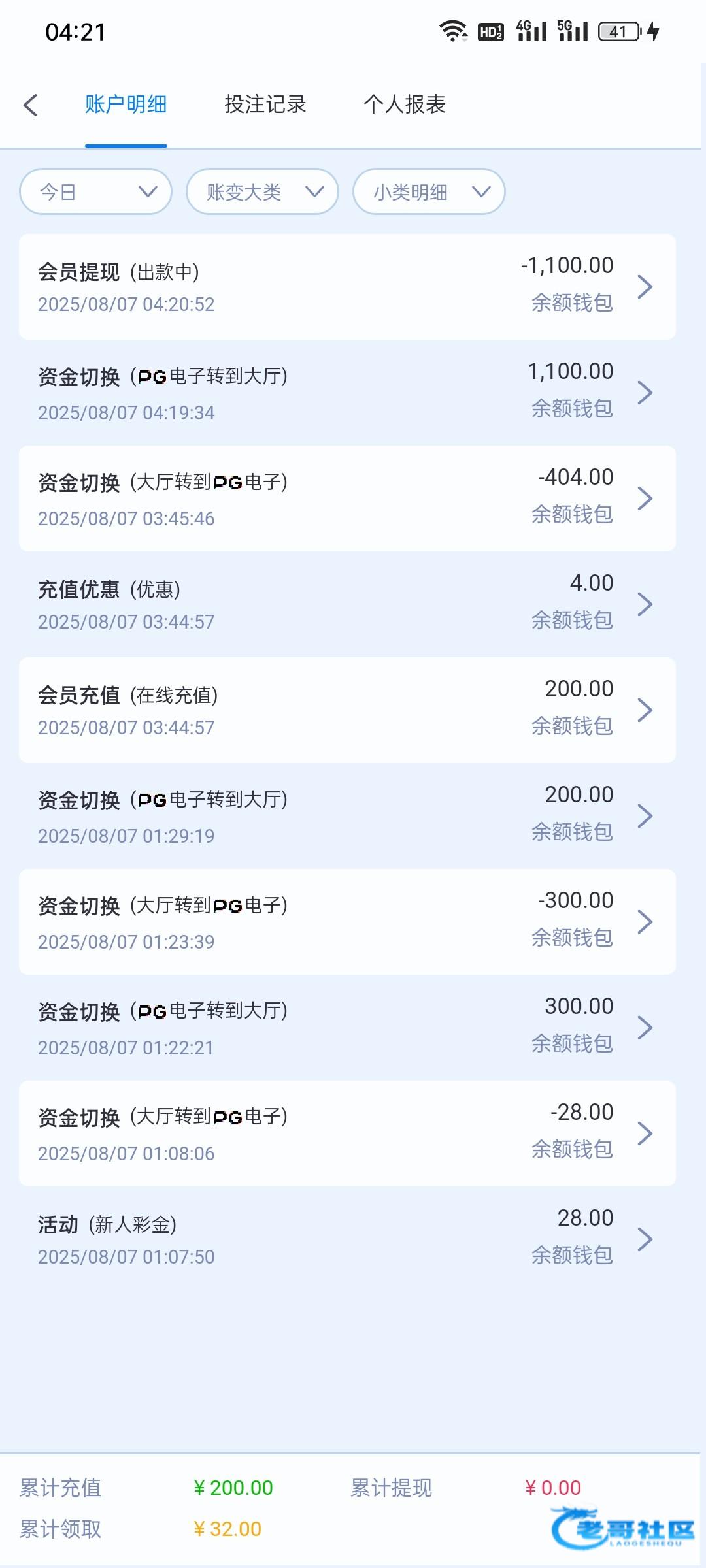The width and height of the screenshot is (706, 1568).
Task: Open the 会员充值 200.00 在线充值 record
Action: pos(347,710)
